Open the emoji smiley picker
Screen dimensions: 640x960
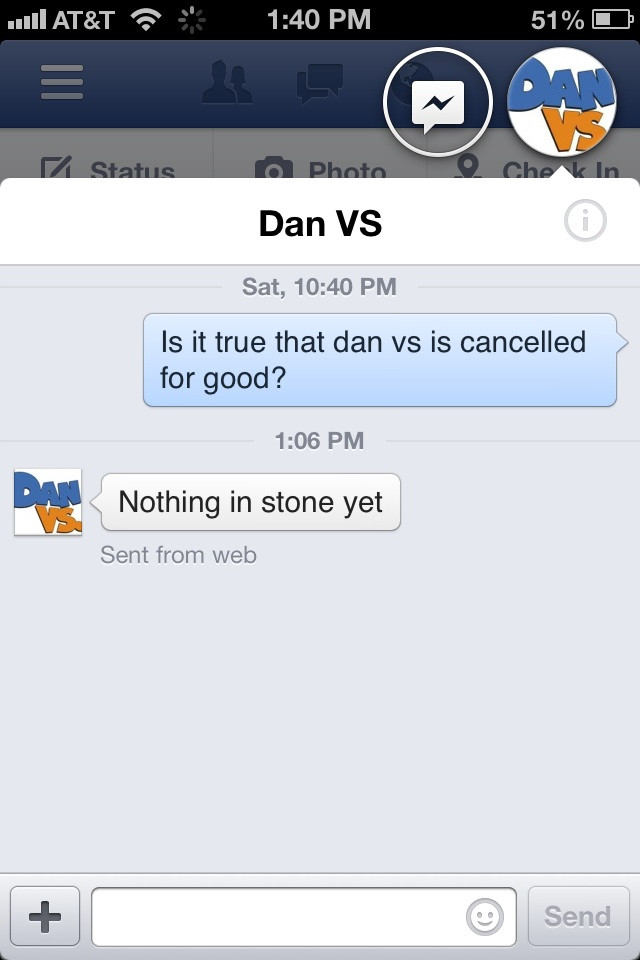tap(485, 917)
